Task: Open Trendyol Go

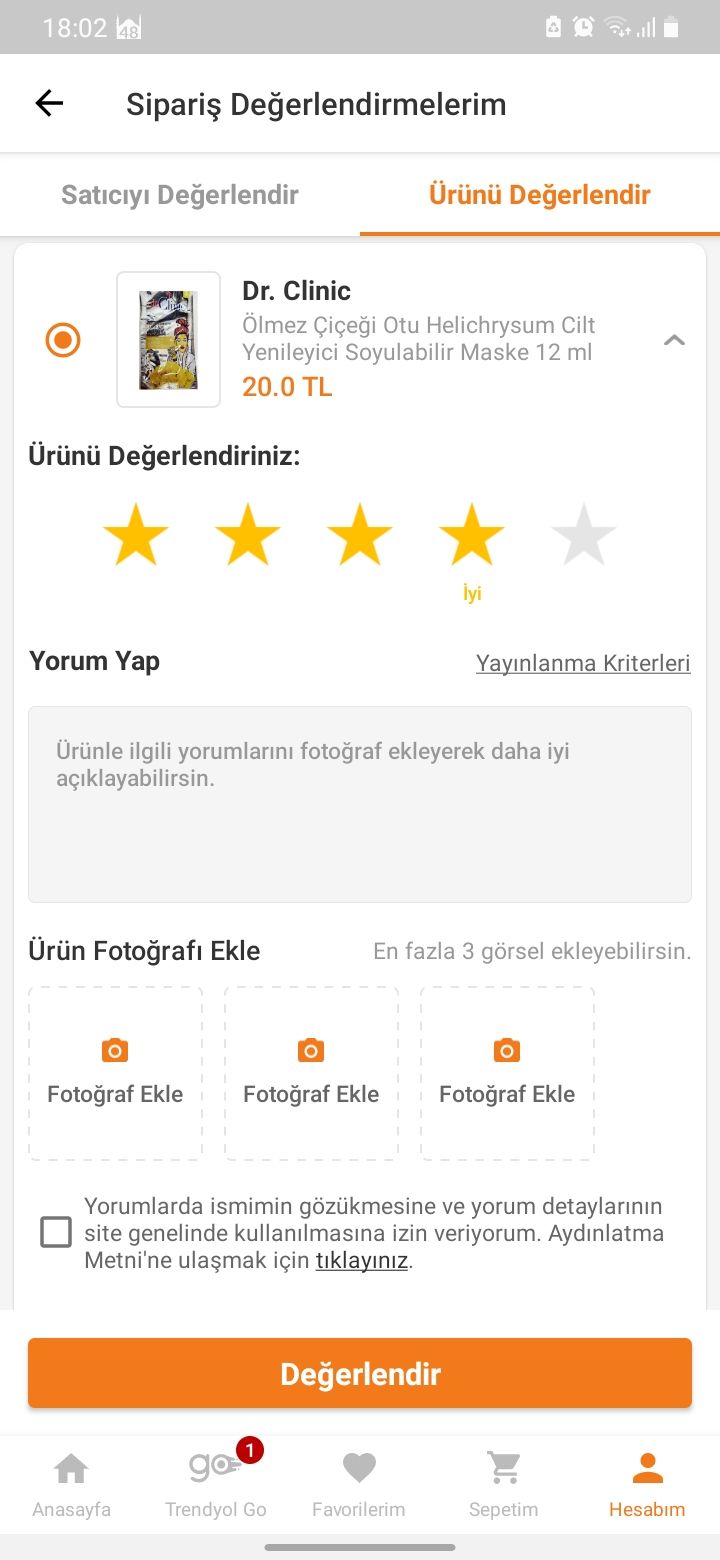Action: point(216,1485)
